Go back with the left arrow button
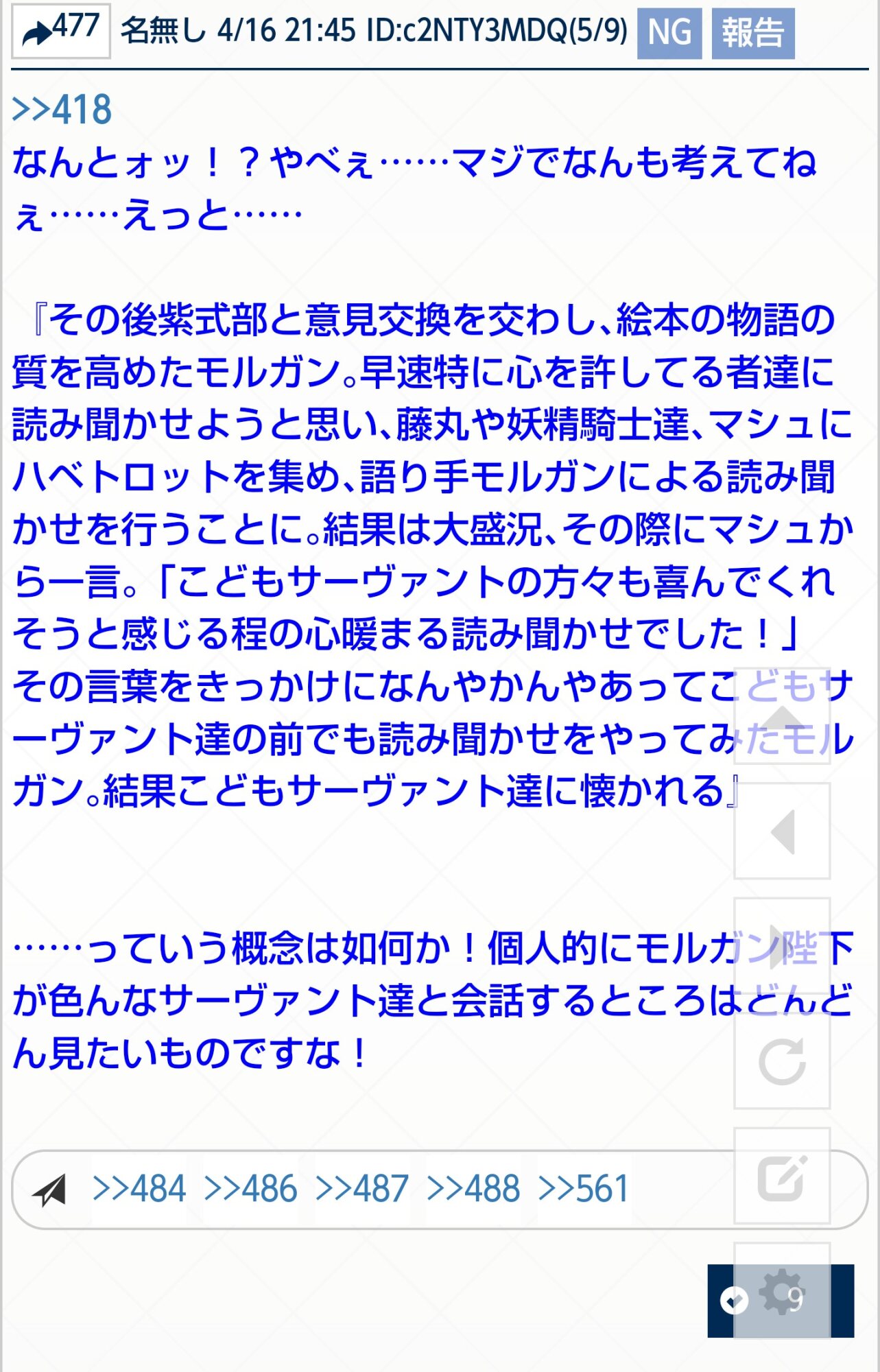The width and height of the screenshot is (880, 1372). 782,831
